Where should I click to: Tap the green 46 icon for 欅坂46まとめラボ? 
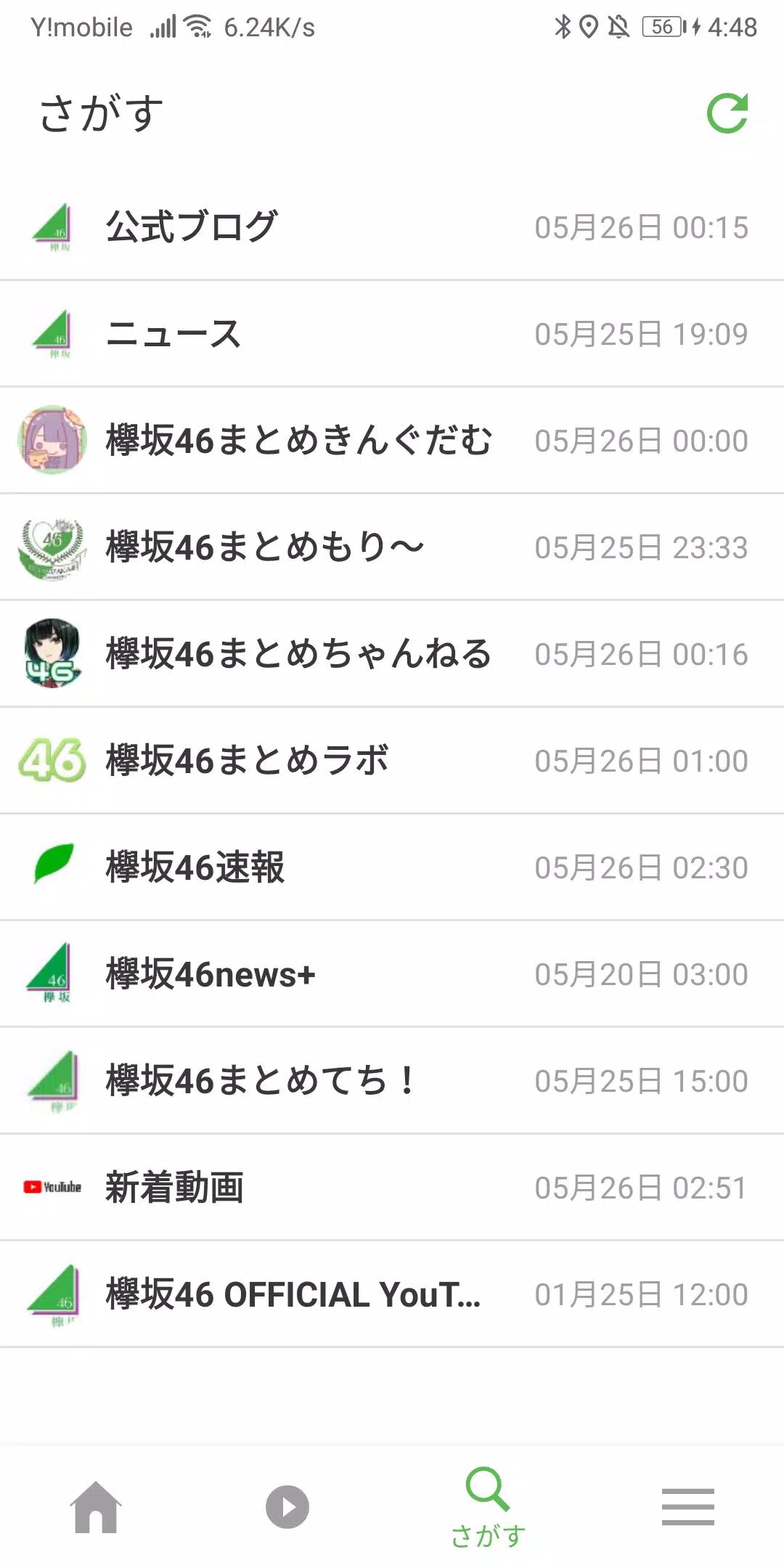coord(49,761)
